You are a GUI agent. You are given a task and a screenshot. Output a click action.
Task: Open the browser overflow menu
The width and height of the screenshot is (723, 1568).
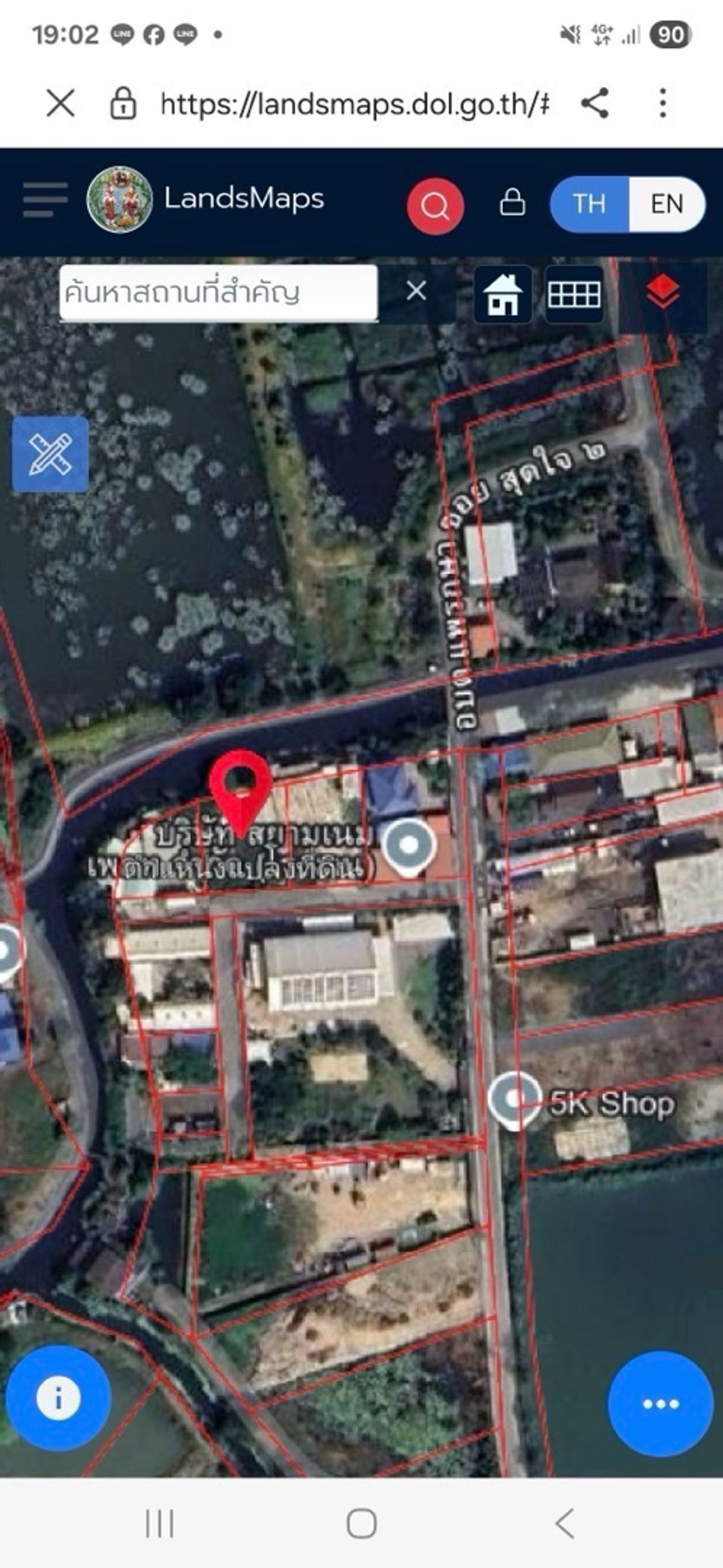coord(663,102)
